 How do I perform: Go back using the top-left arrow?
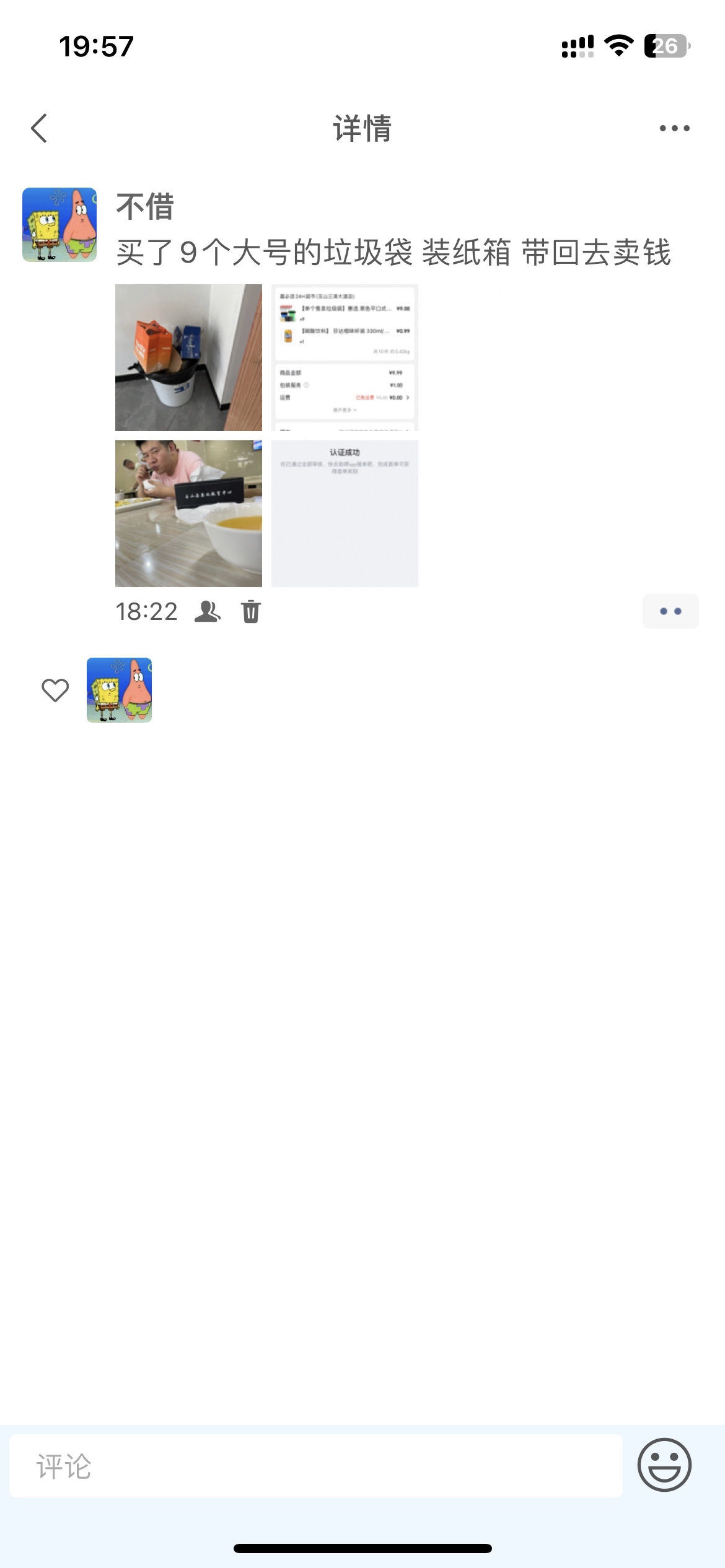pyautogui.click(x=39, y=128)
